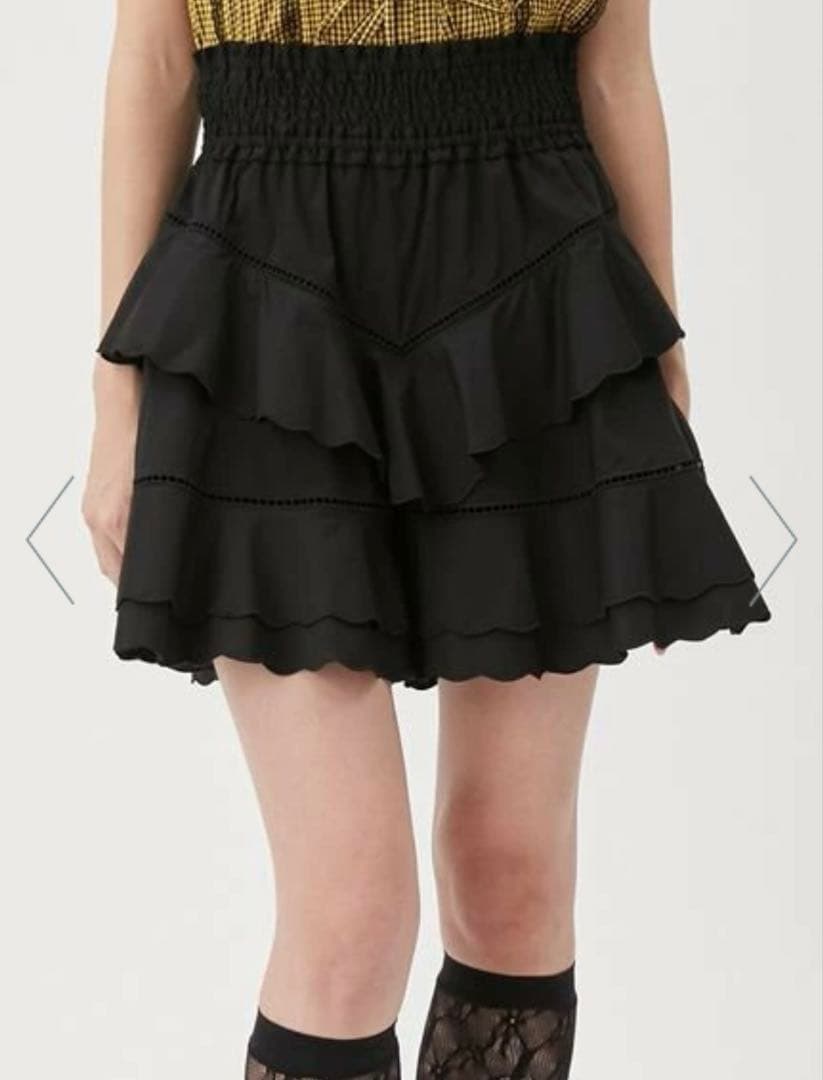Go to the previous product image
Screen dimensions: 823x1080
pos(50,540)
